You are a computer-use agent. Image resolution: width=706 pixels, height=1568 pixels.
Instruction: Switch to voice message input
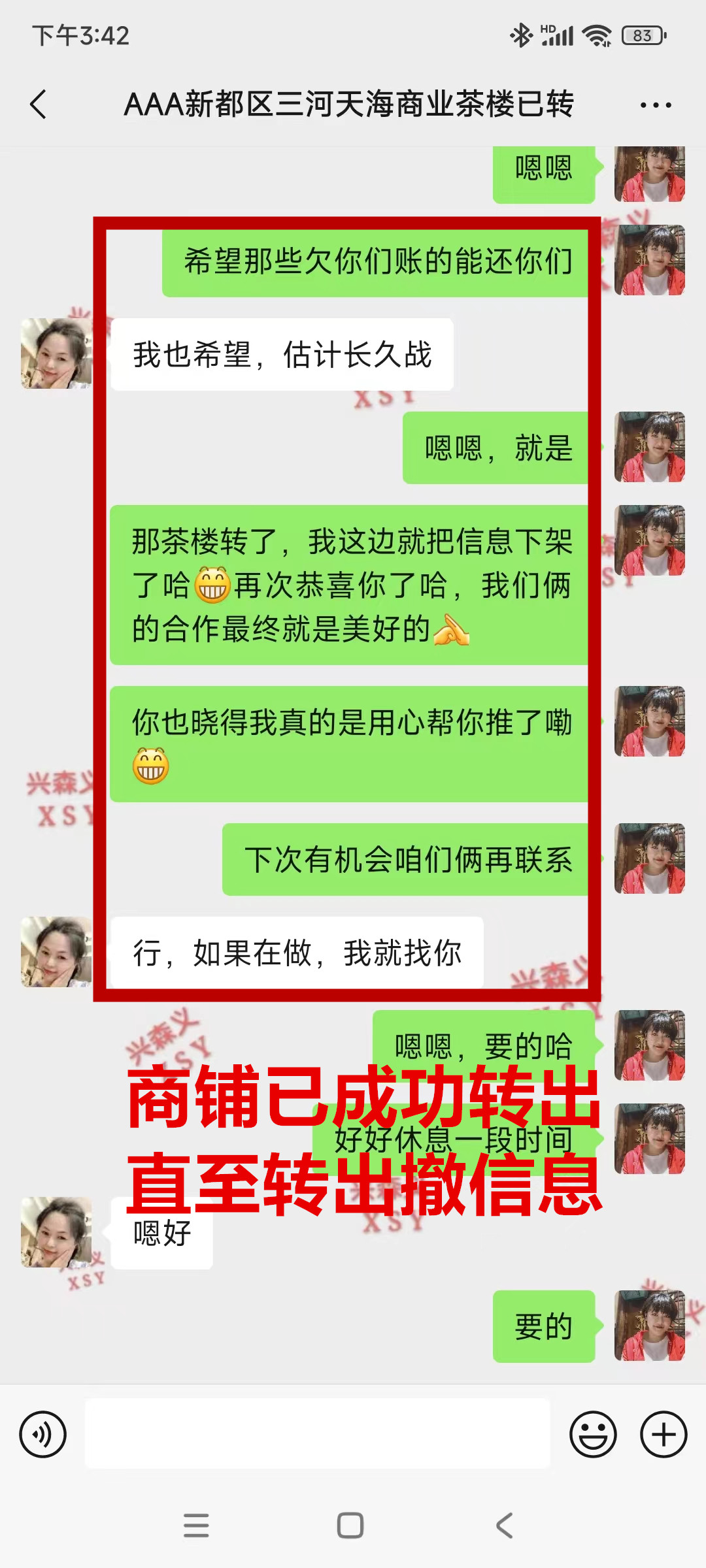tap(43, 1435)
